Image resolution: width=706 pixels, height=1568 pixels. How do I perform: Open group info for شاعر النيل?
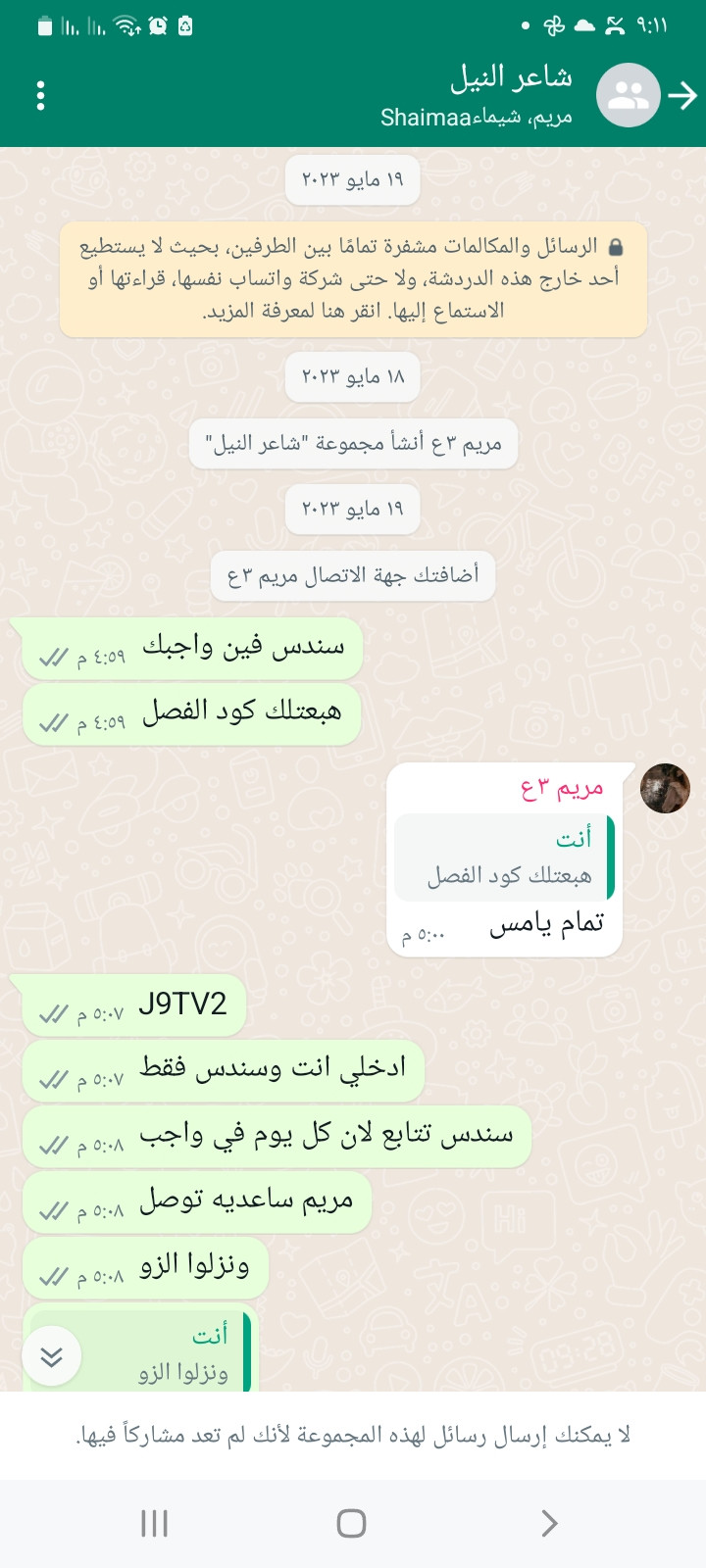pos(490,95)
